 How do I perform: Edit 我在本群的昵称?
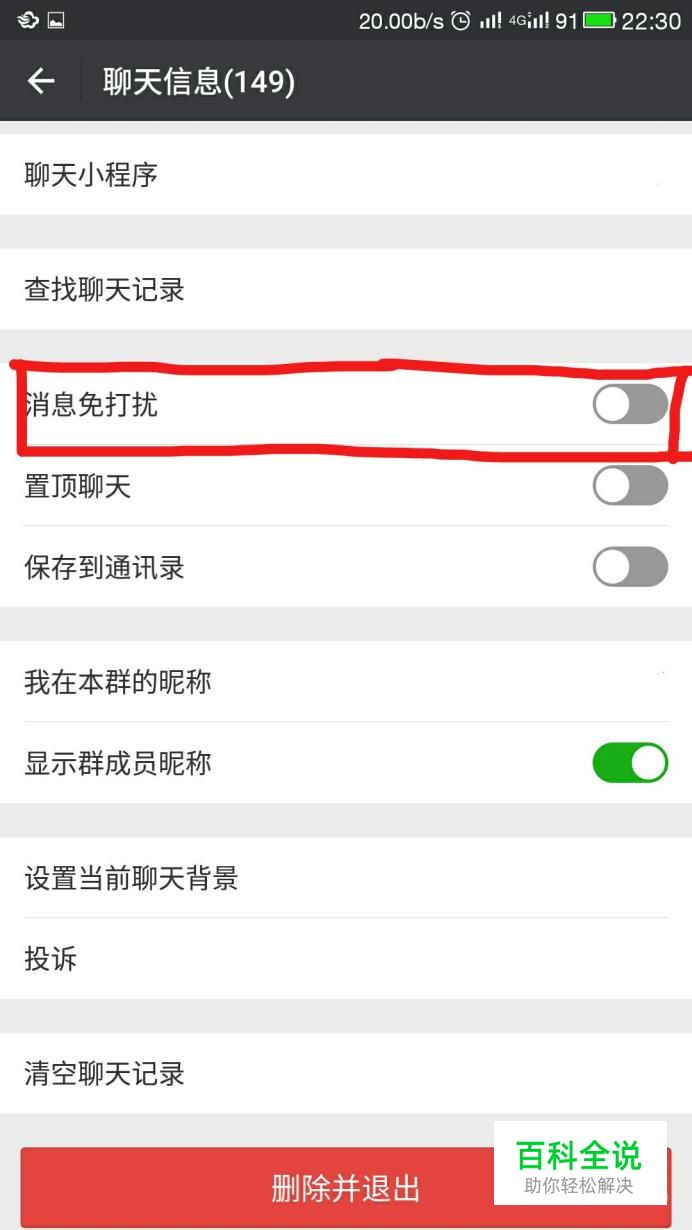click(x=345, y=682)
